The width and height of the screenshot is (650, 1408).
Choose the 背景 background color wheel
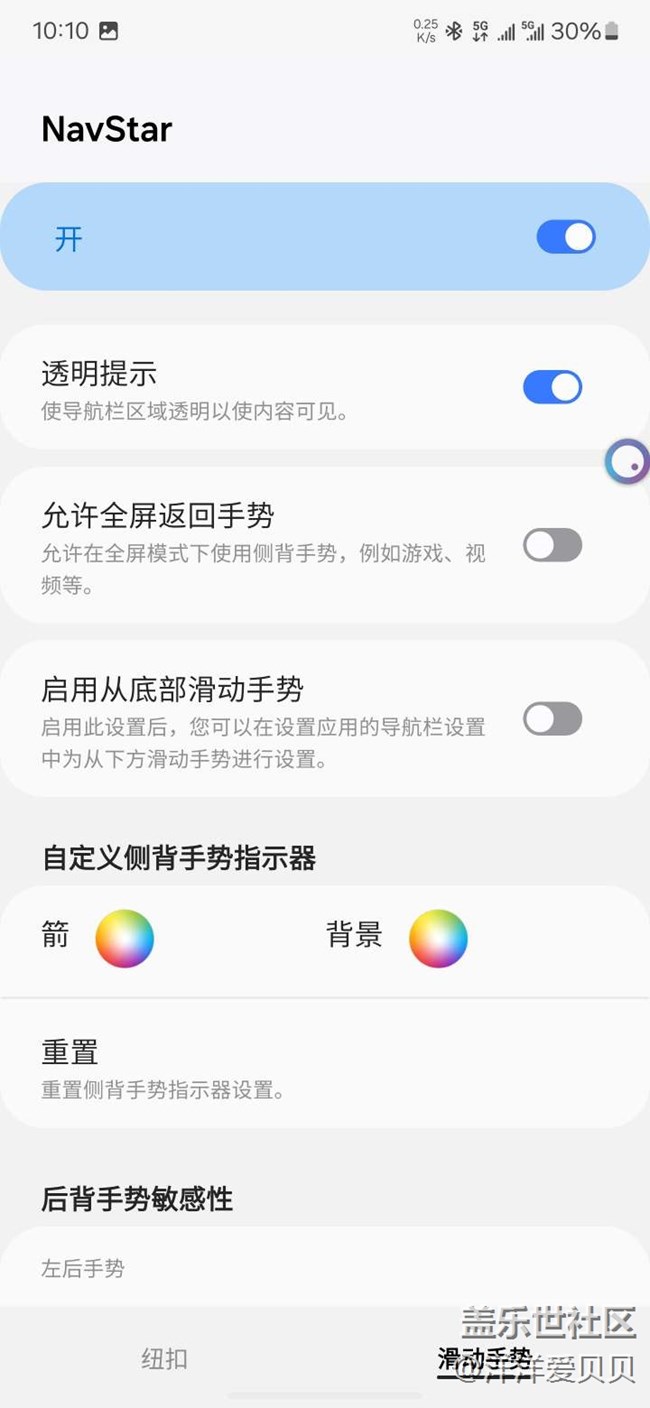tap(438, 938)
